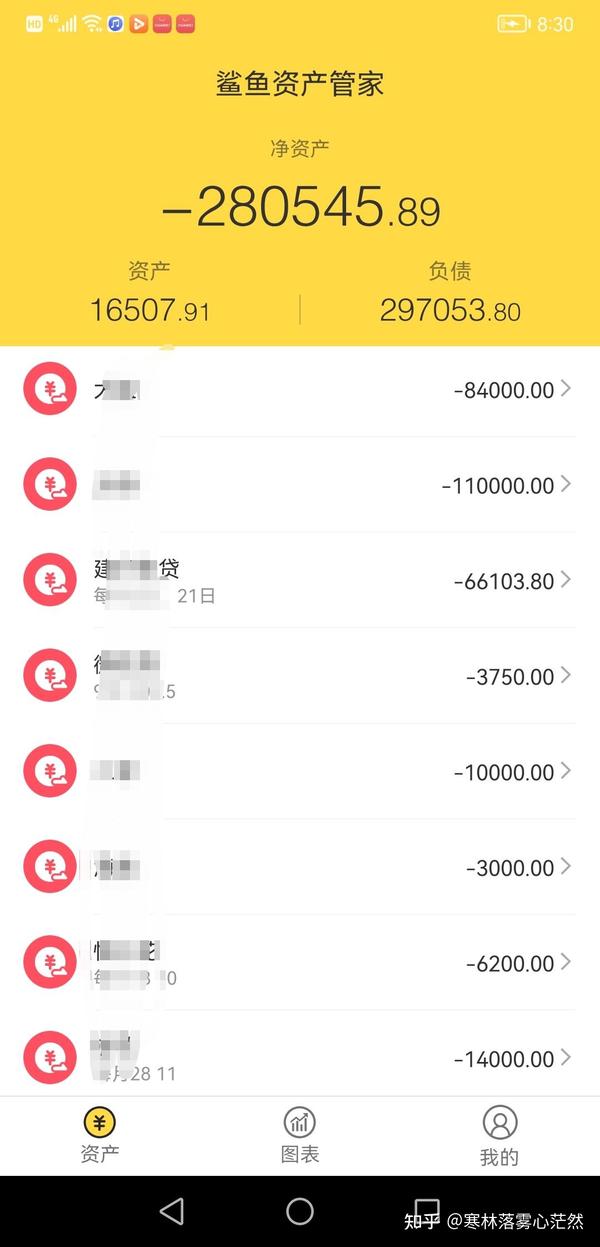Open the account row showing -110000.00

pos(300,485)
